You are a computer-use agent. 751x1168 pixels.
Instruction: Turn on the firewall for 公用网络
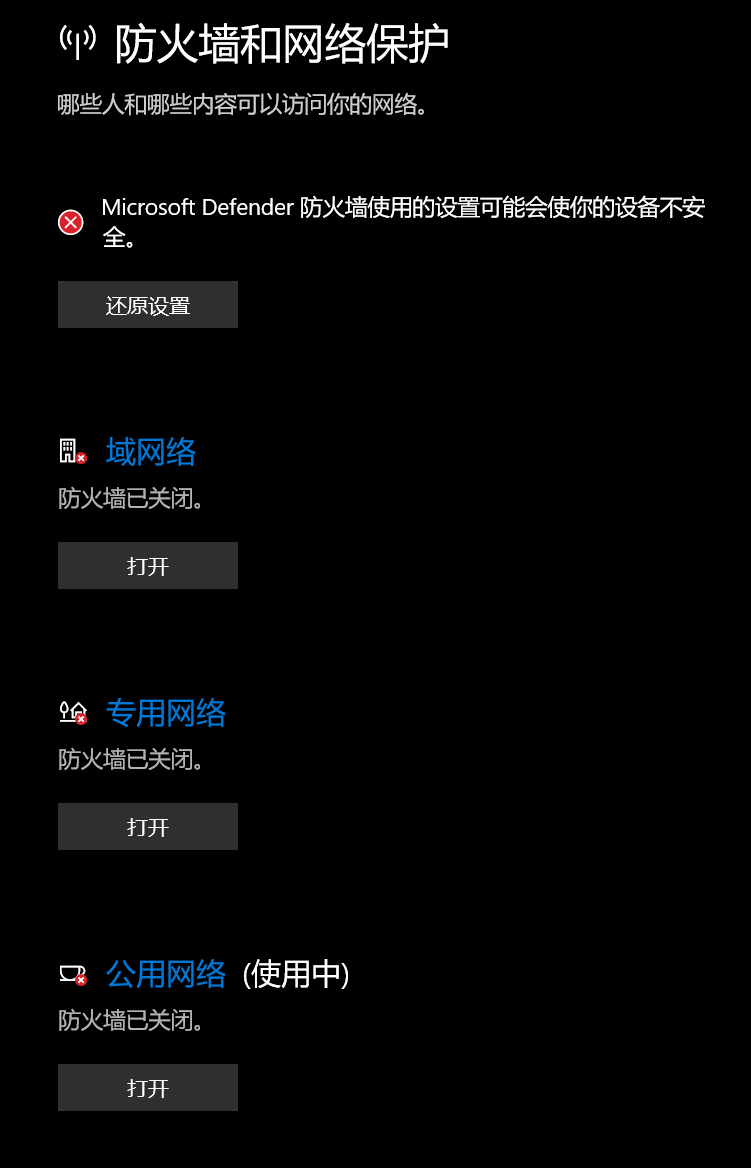(x=148, y=1088)
